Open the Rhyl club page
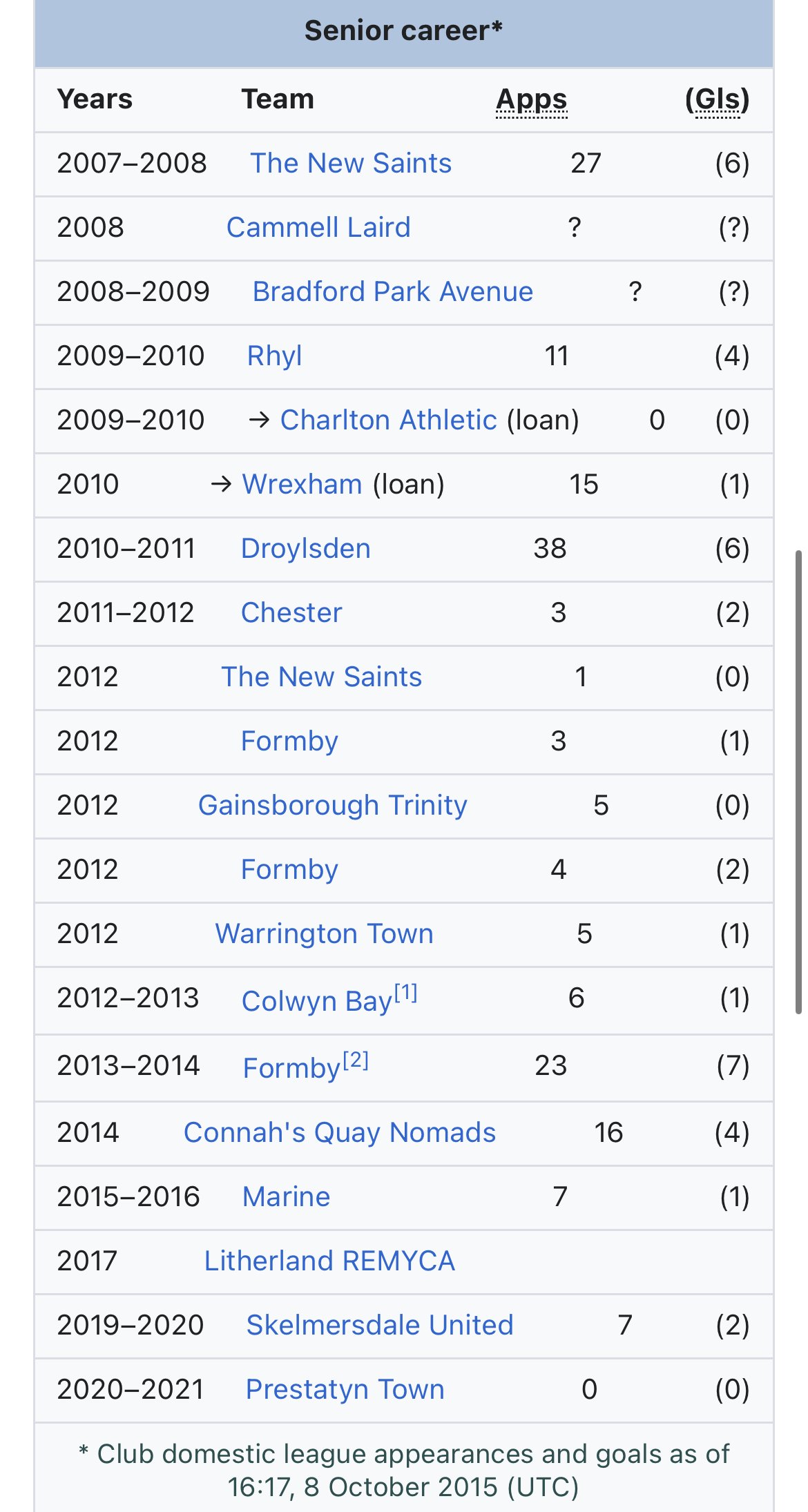808x1512 pixels. click(x=275, y=356)
